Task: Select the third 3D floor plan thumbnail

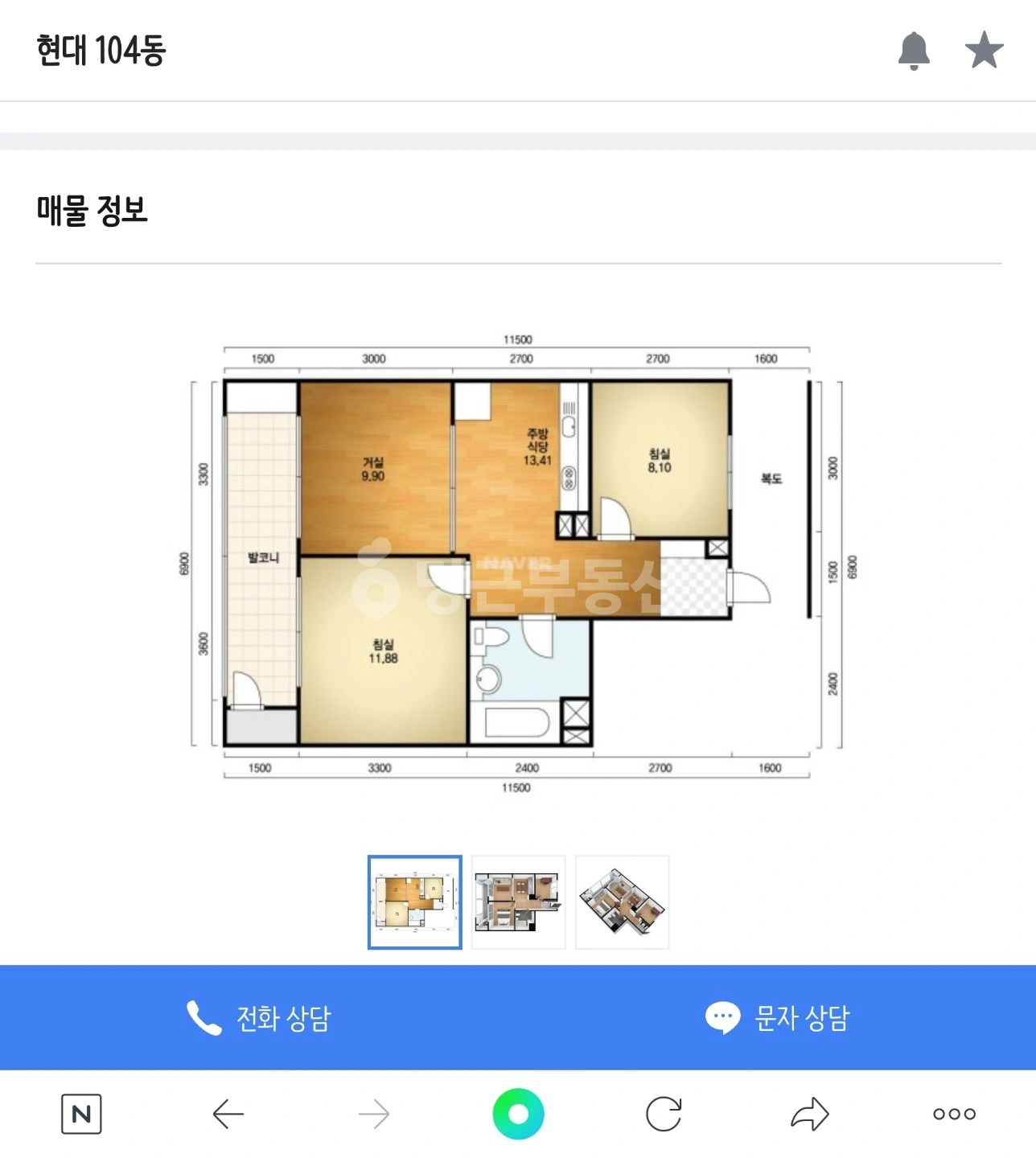Action: point(623,902)
